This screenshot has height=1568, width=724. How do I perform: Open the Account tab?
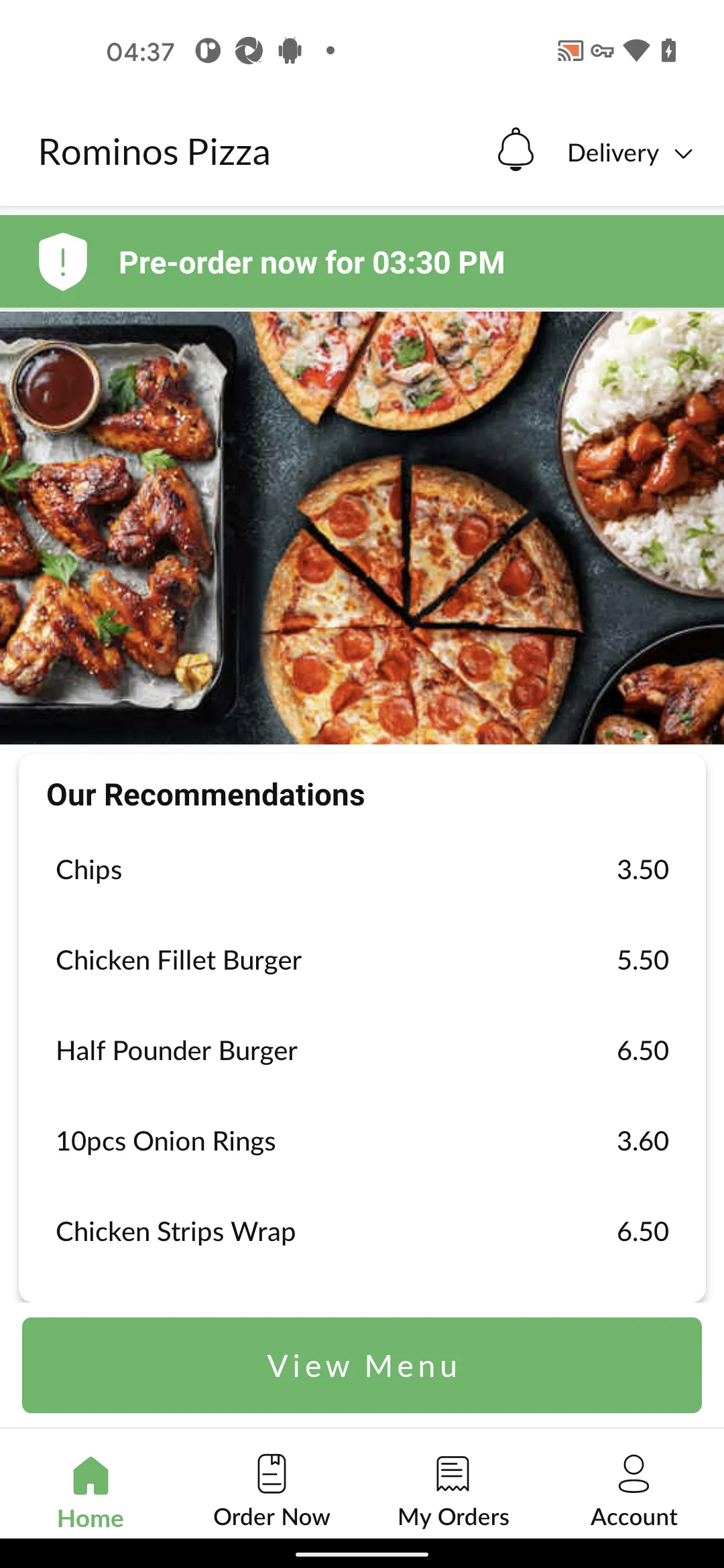tap(633, 1491)
